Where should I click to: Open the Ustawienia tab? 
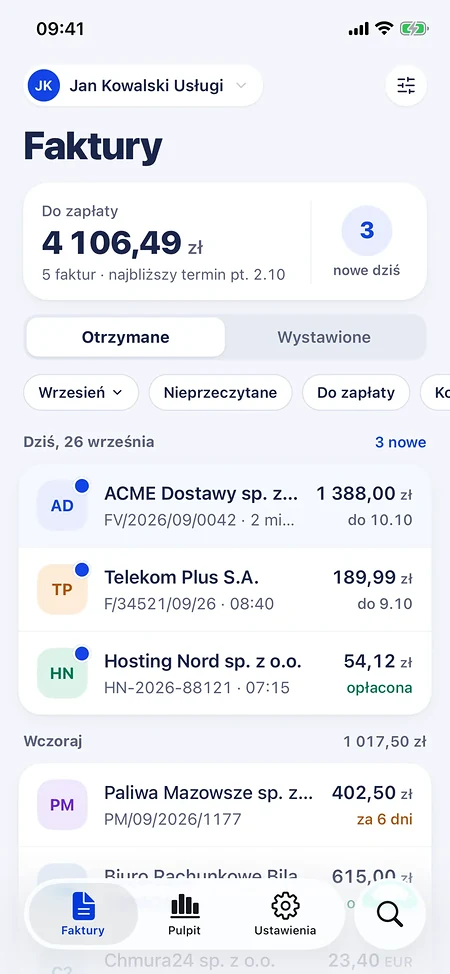285,914
